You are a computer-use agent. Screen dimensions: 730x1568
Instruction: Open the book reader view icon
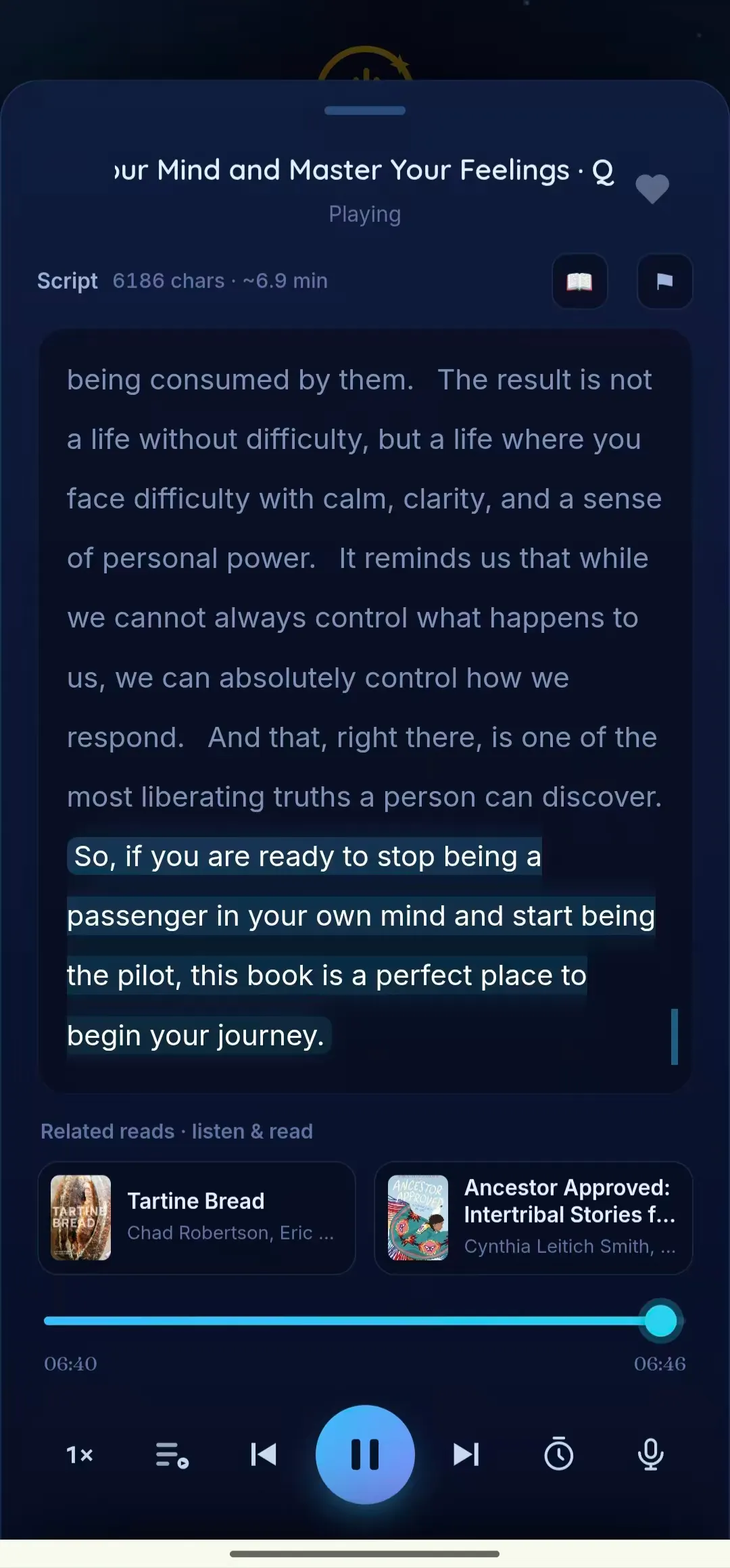point(579,281)
